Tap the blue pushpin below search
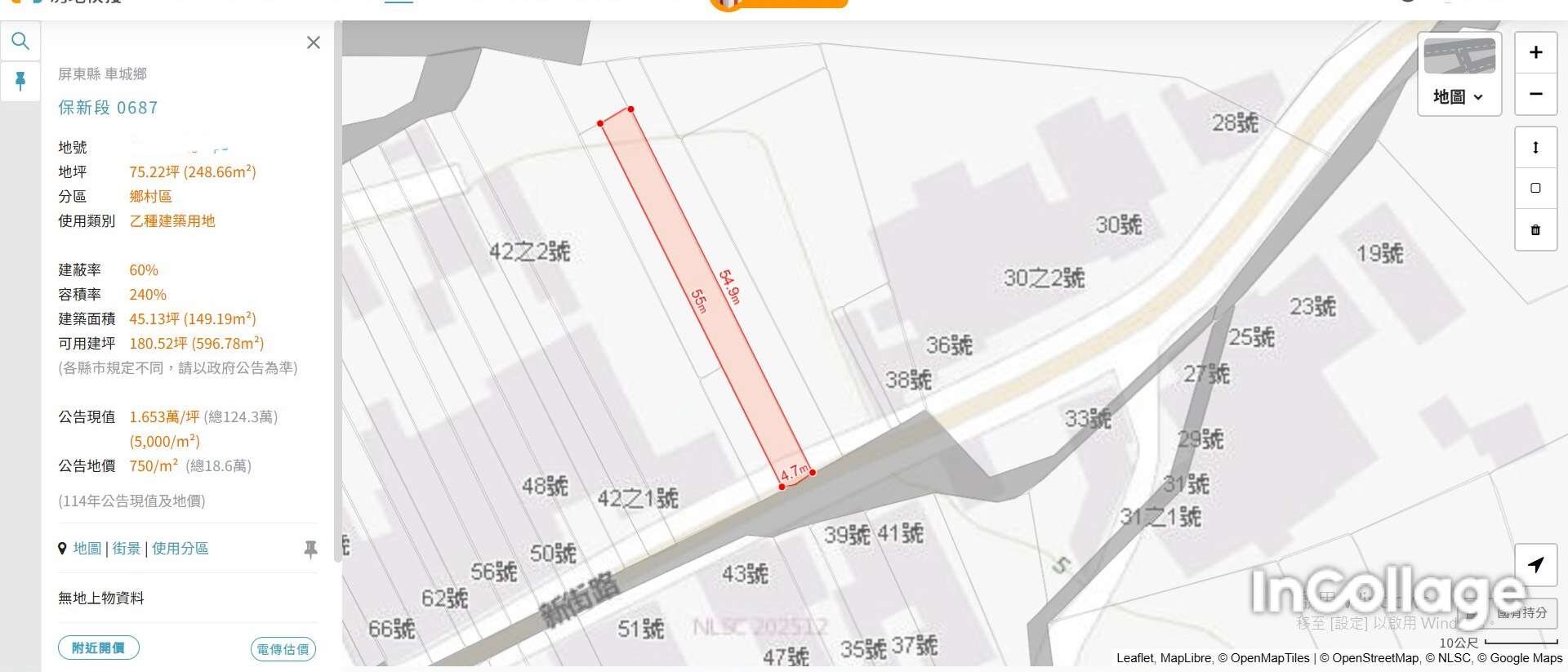This screenshot has width=1568, height=672. click(x=20, y=80)
